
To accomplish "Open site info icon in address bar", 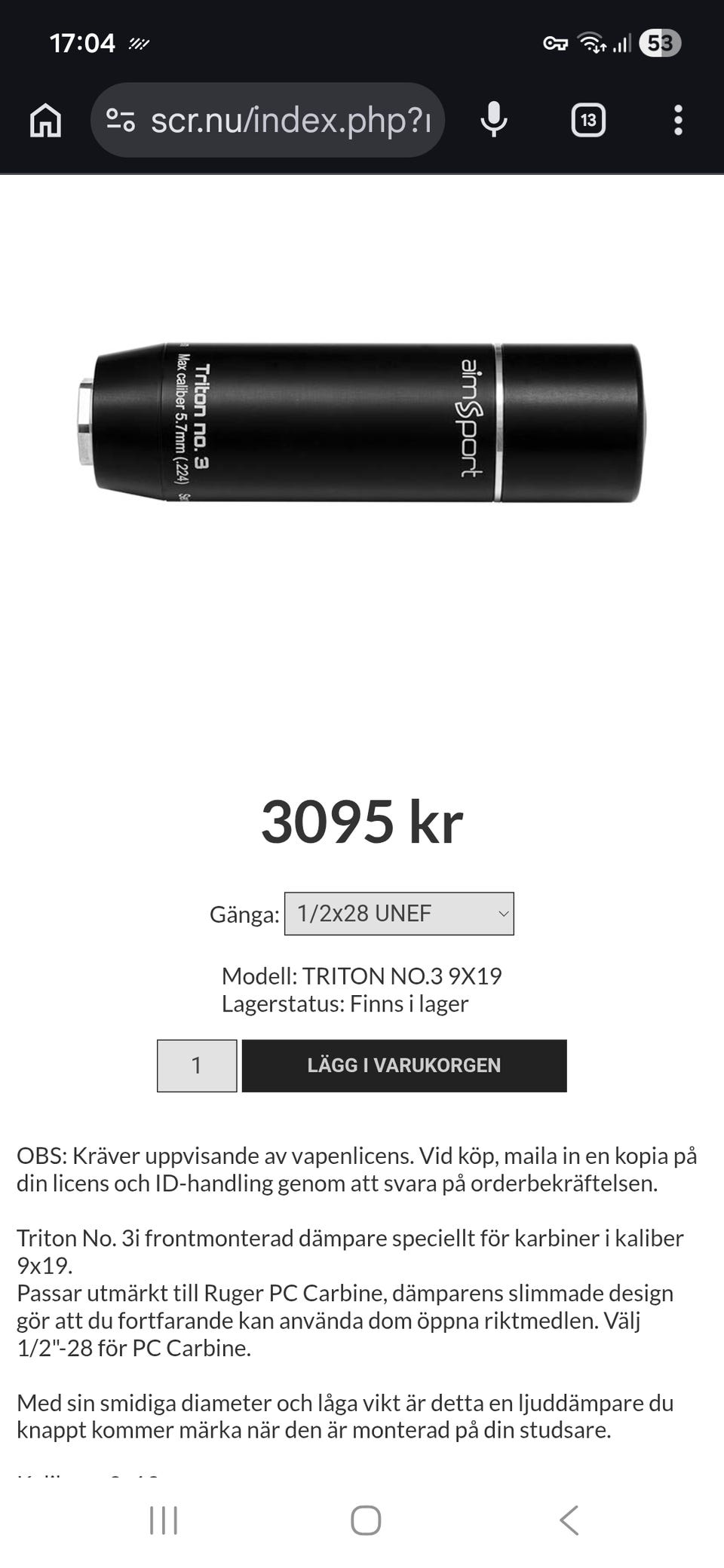I will point(120,121).
